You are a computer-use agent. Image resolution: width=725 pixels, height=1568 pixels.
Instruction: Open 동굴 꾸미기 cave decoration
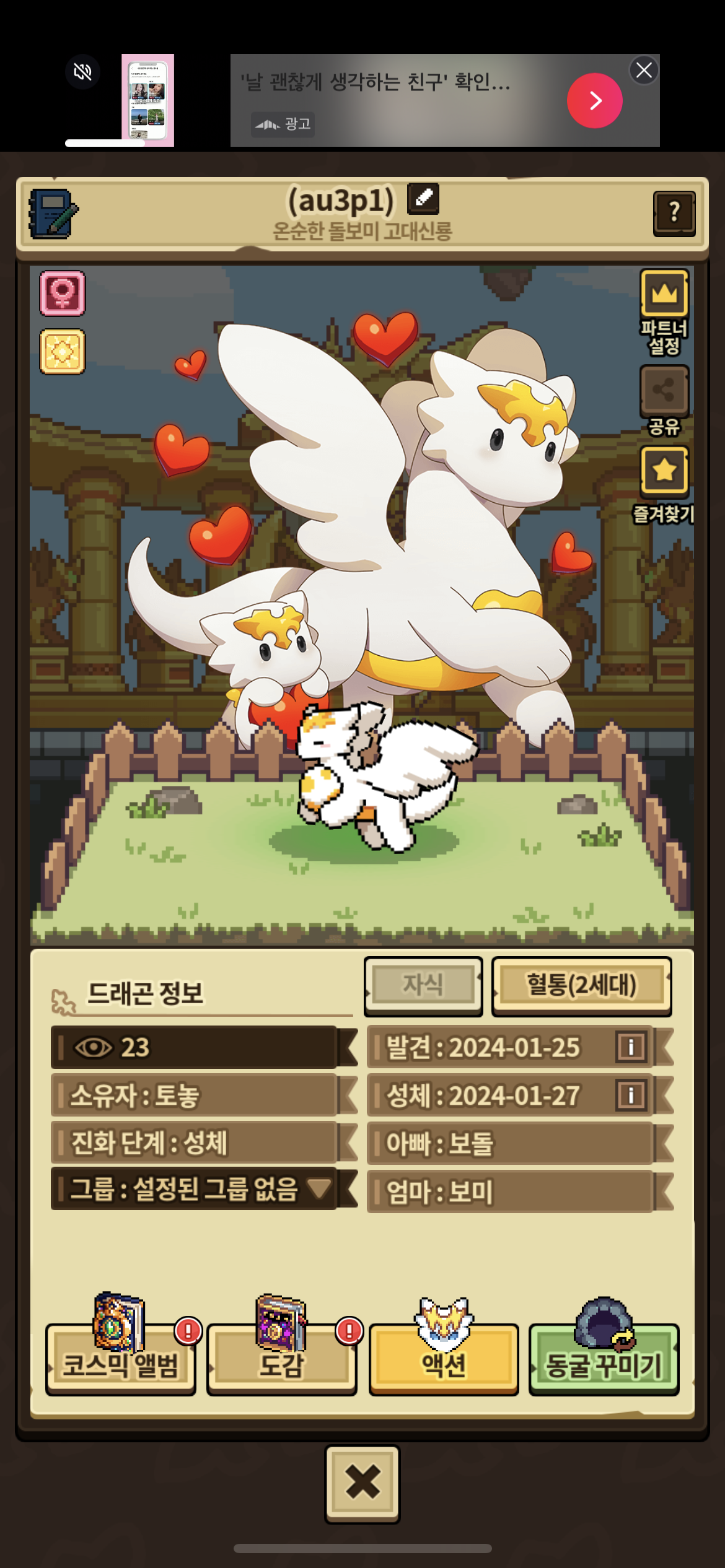click(x=604, y=1359)
